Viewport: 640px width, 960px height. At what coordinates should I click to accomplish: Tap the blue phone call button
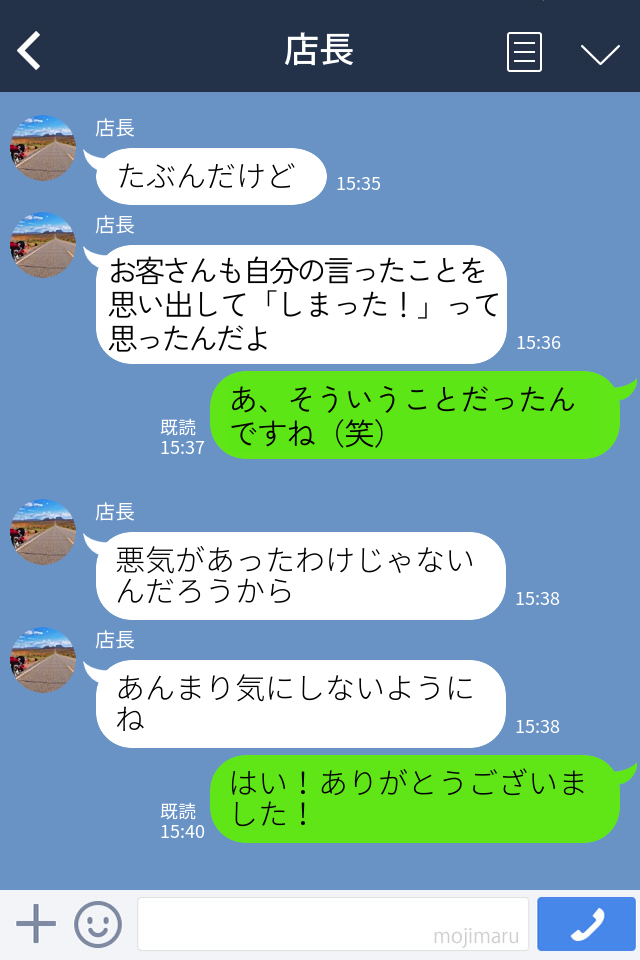click(586, 924)
